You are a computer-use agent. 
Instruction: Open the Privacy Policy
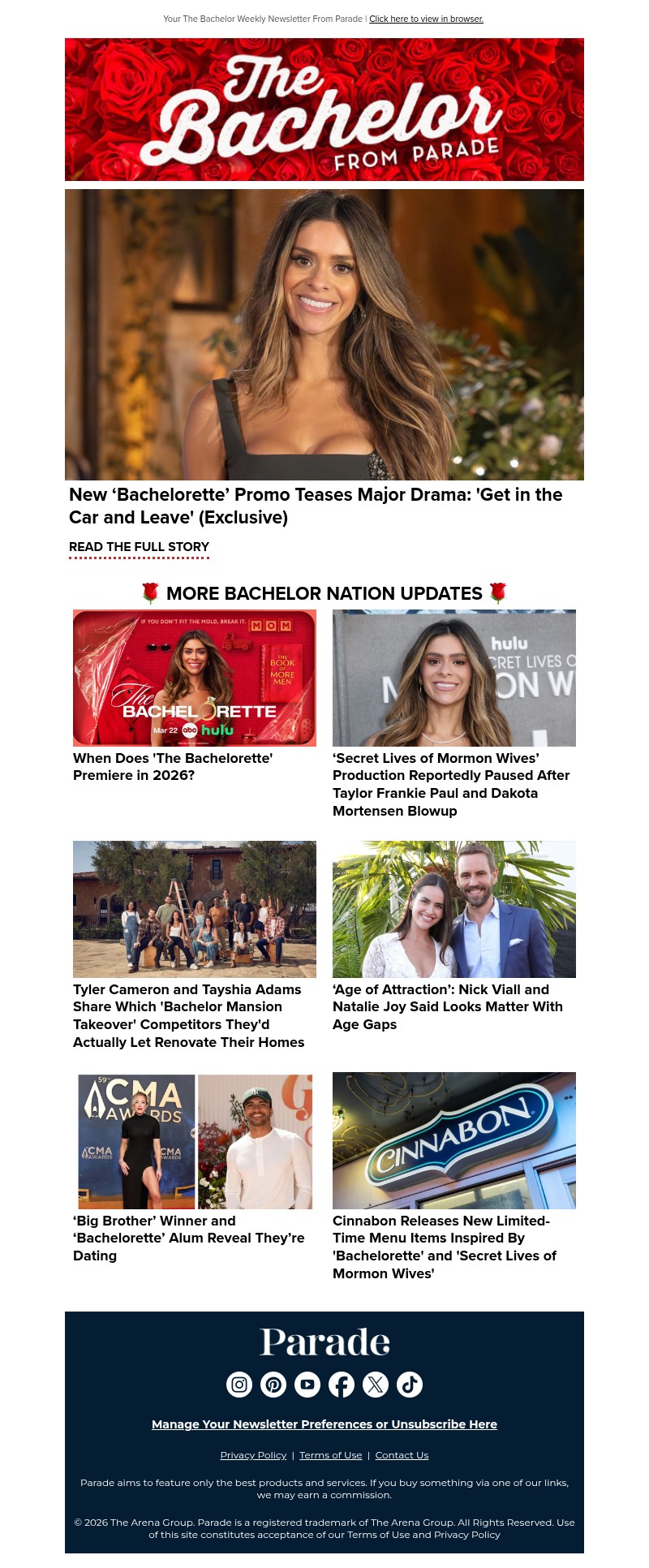pyautogui.click(x=253, y=1455)
